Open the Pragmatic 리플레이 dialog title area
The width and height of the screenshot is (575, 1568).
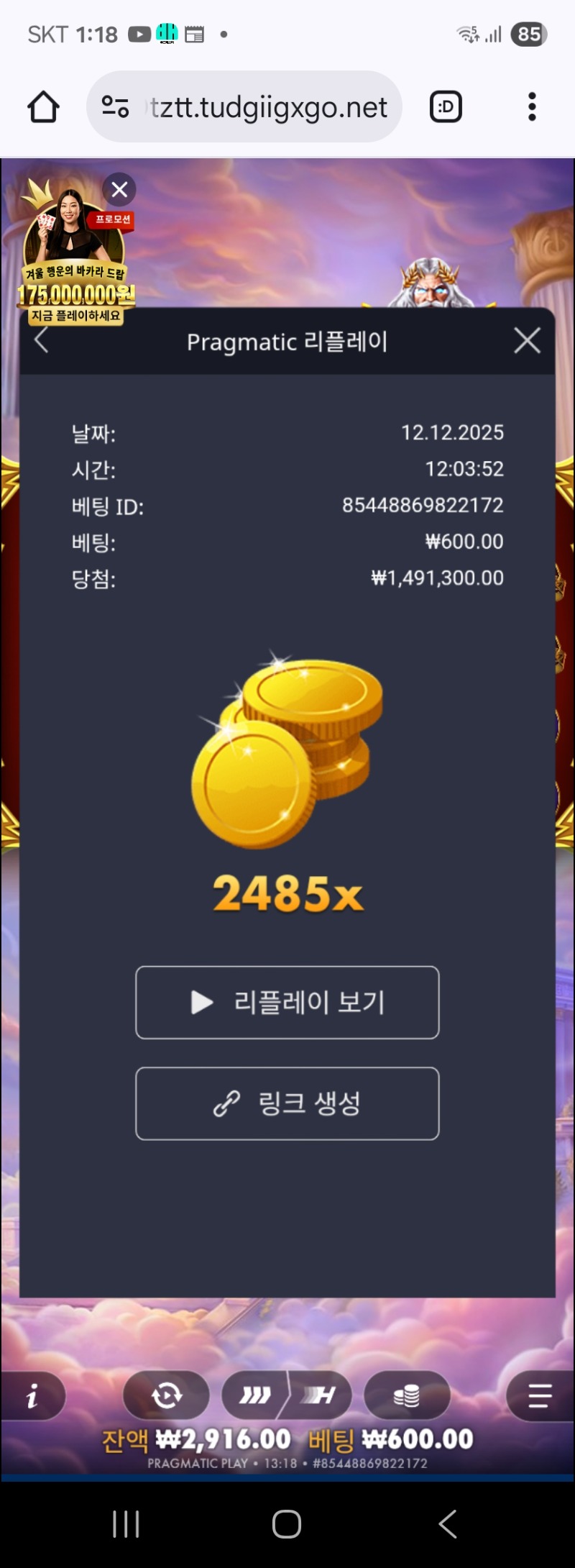(x=287, y=342)
